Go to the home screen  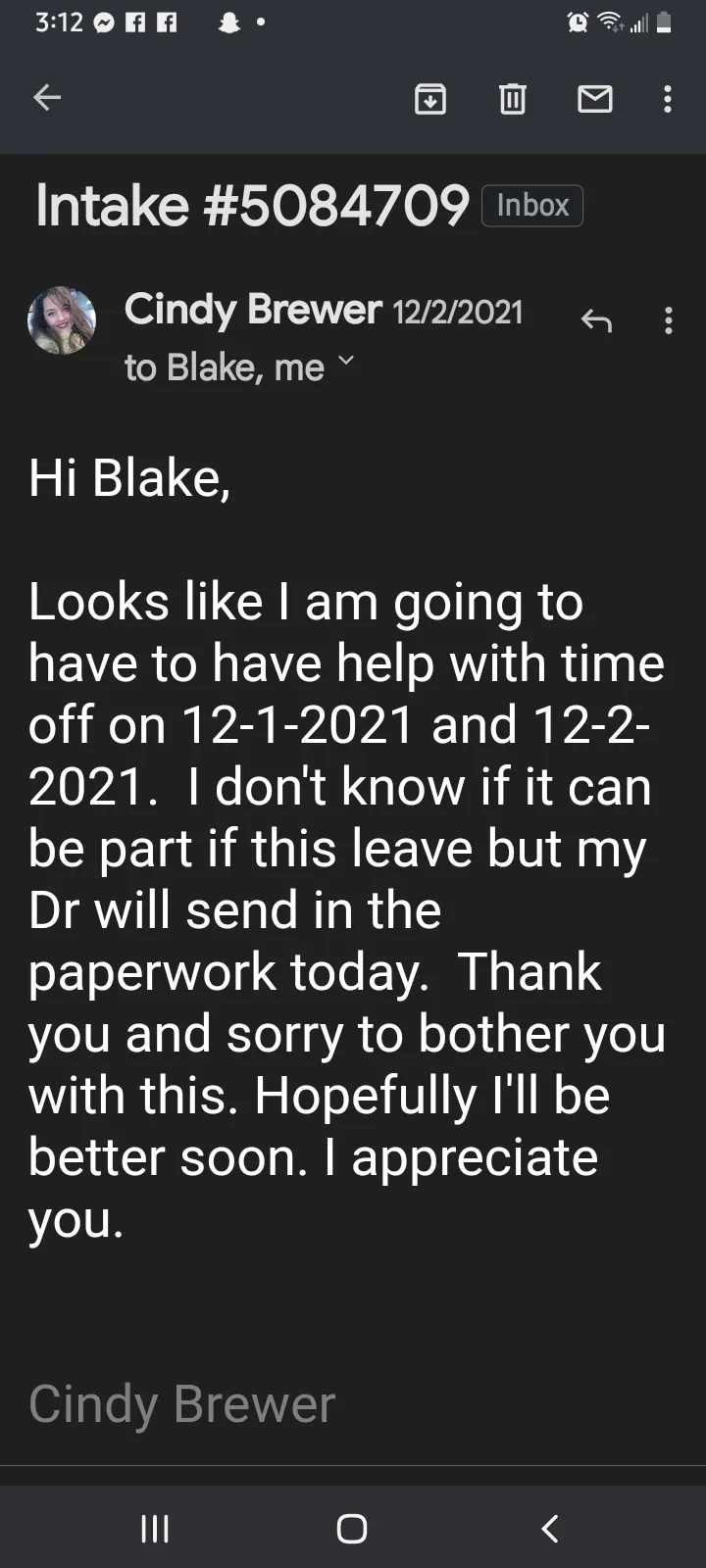click(x=352, y=1528)
